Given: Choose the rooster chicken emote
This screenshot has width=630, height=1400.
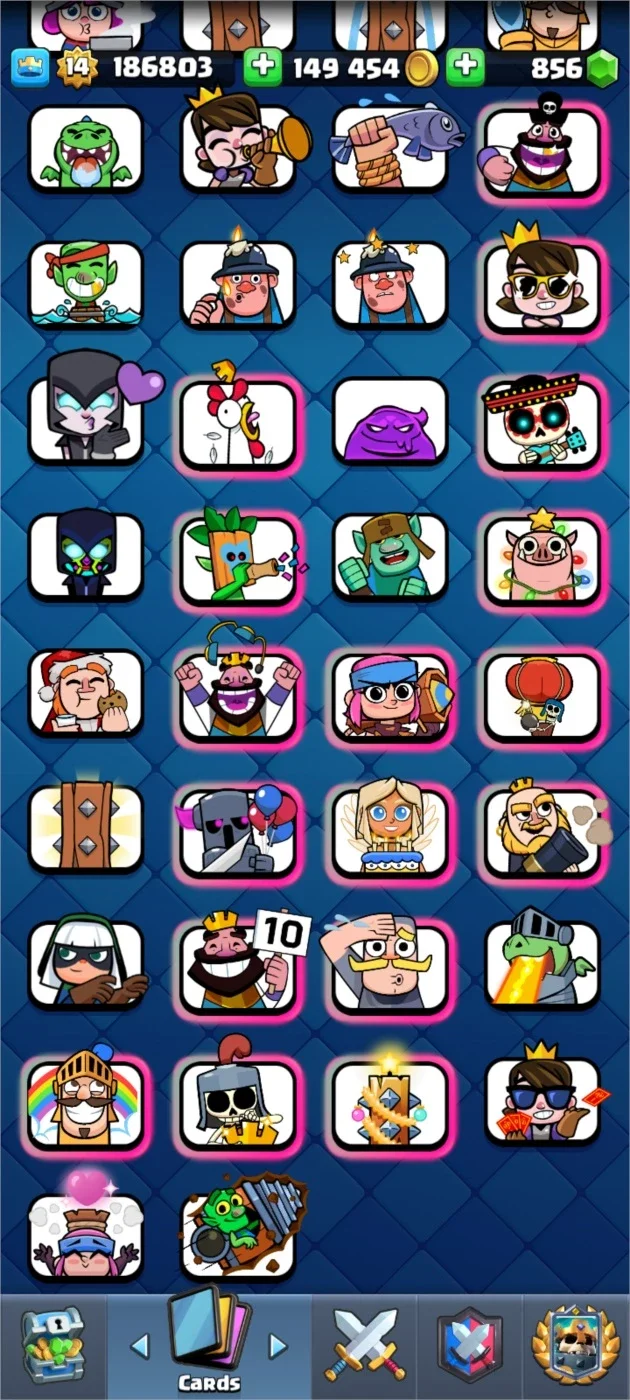Looking at the screenshot, I should (x=238, y=420).
